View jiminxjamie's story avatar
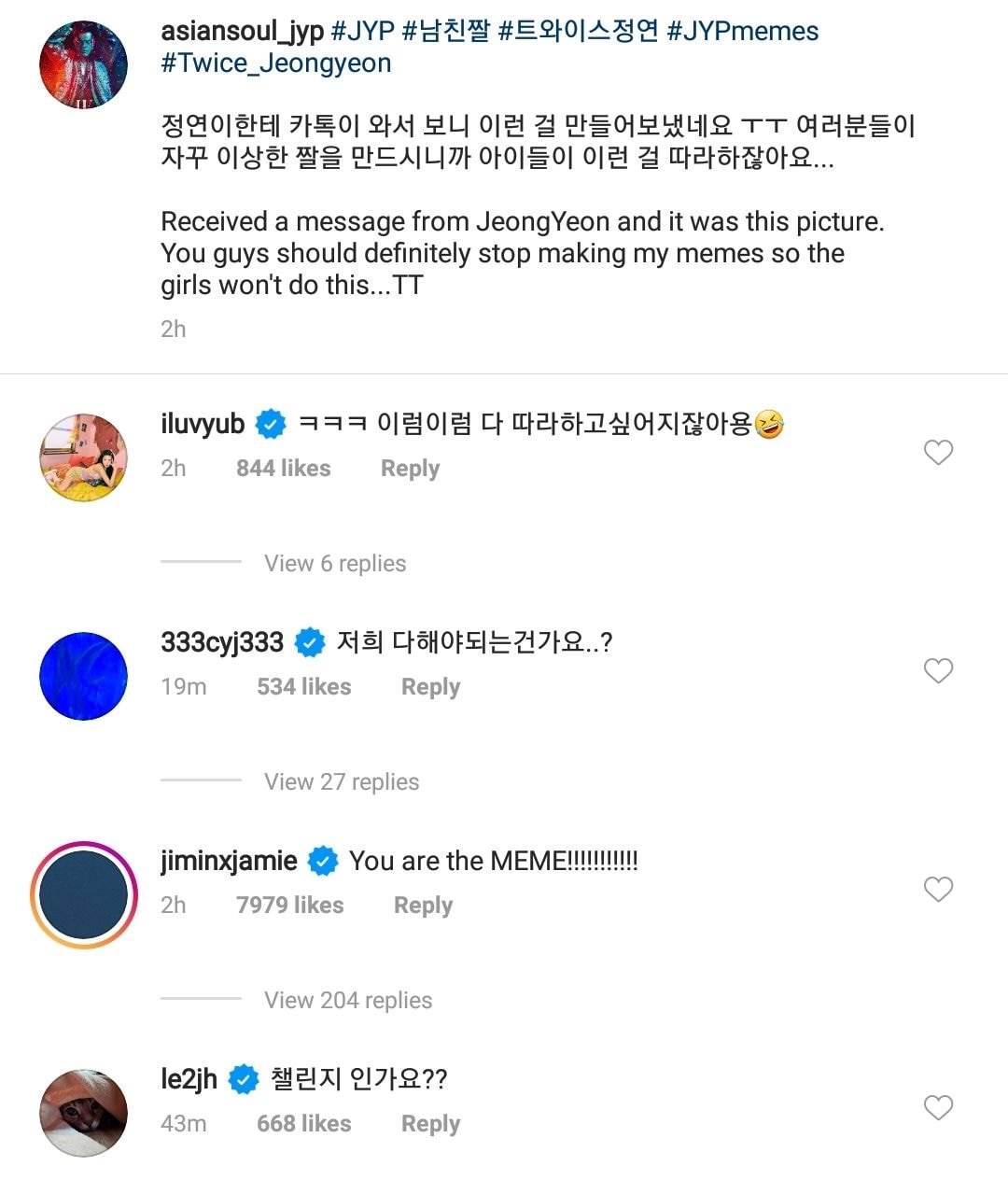Image resolution: width=1008 pixels, height=1180 pixels. [83, 895]
